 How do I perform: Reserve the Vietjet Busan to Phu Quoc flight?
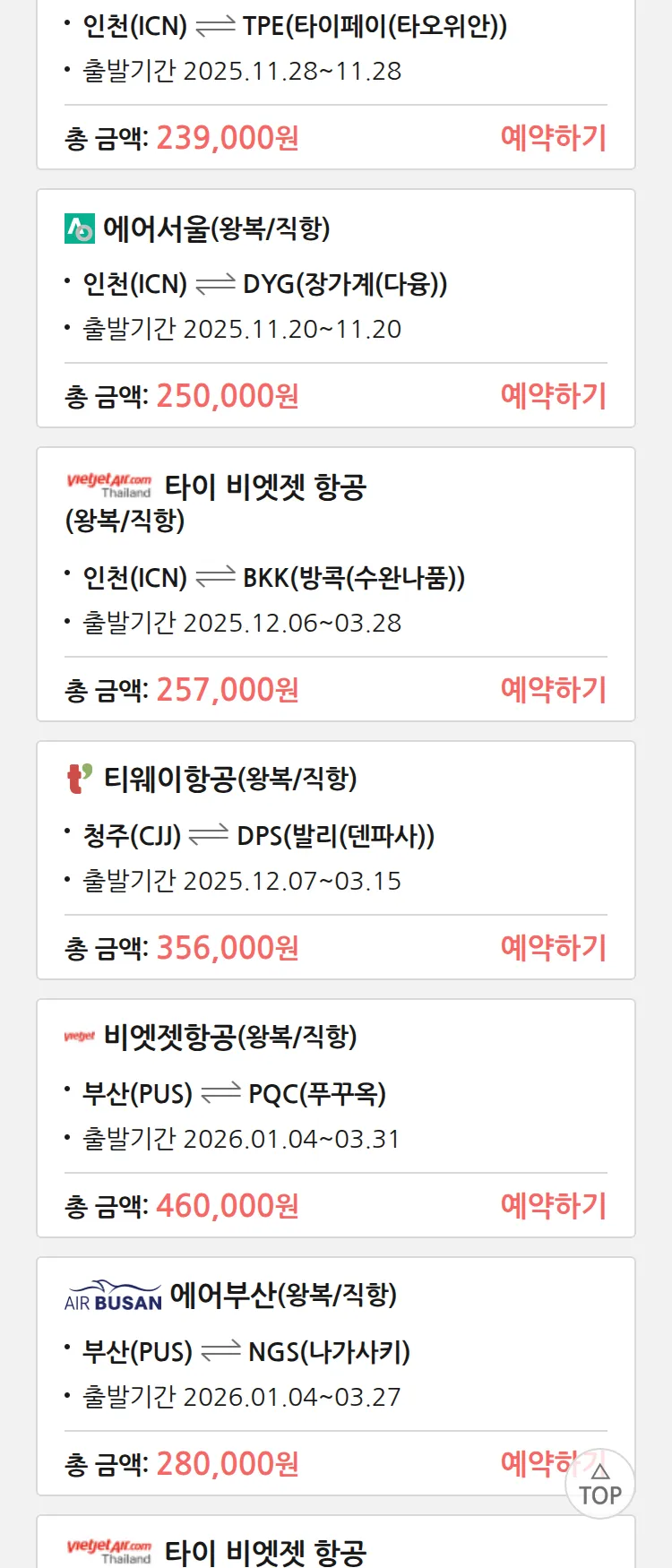click(553, 1206)
